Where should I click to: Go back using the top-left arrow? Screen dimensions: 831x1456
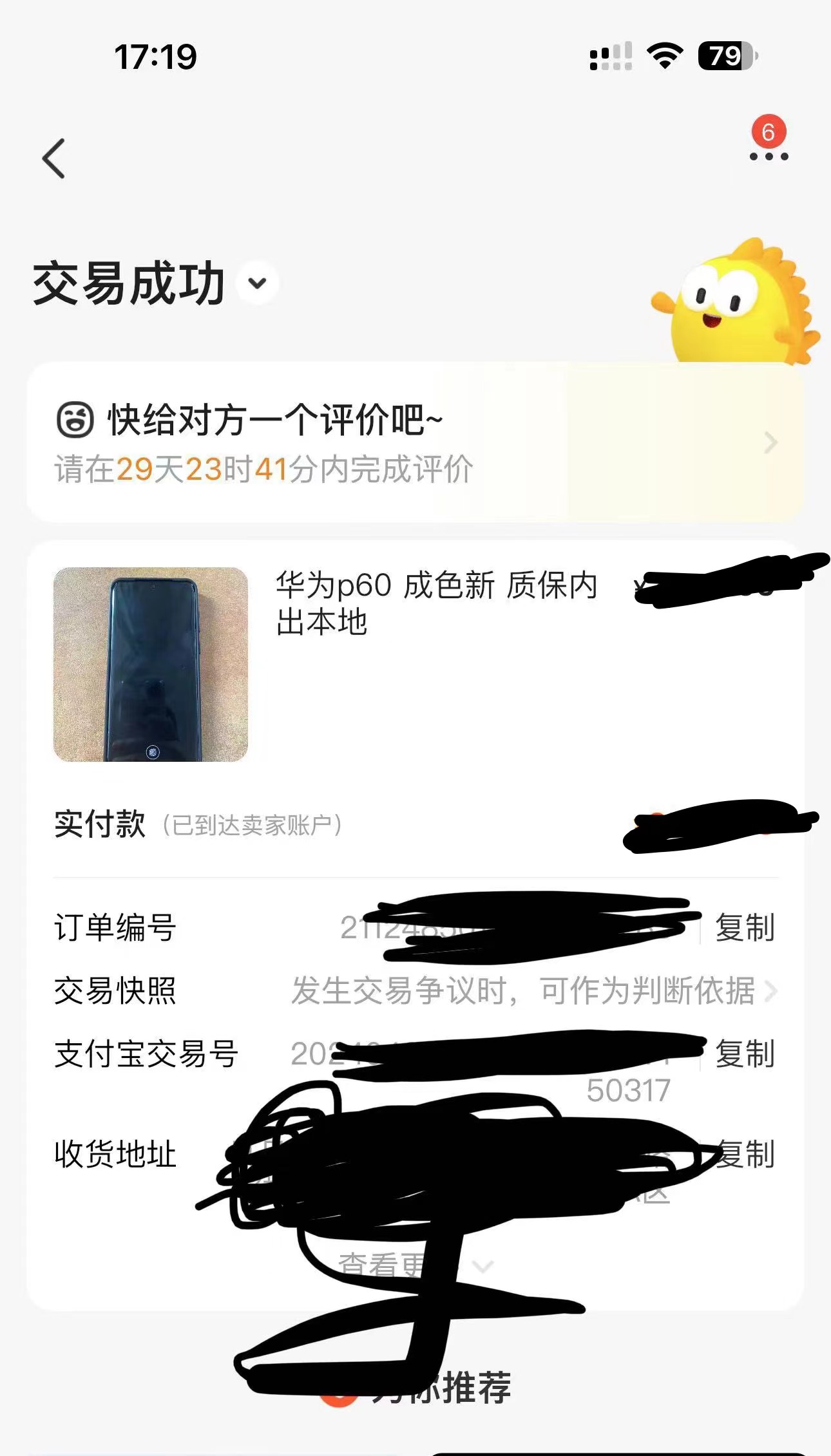tap(54, 158)
